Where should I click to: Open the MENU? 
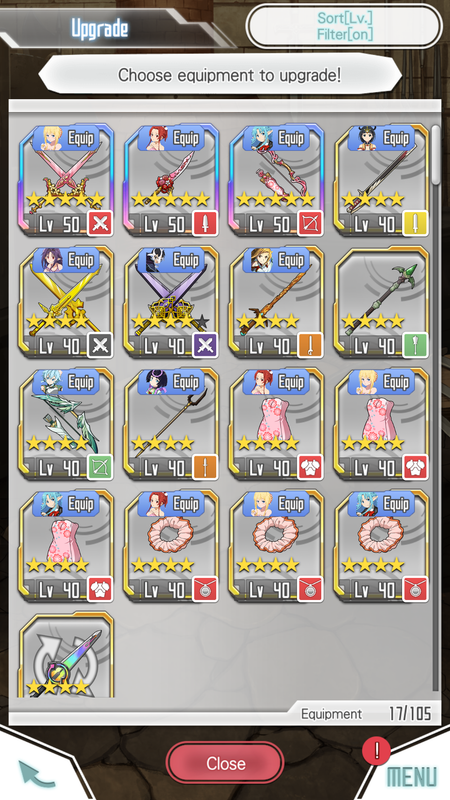coord(411,777)
